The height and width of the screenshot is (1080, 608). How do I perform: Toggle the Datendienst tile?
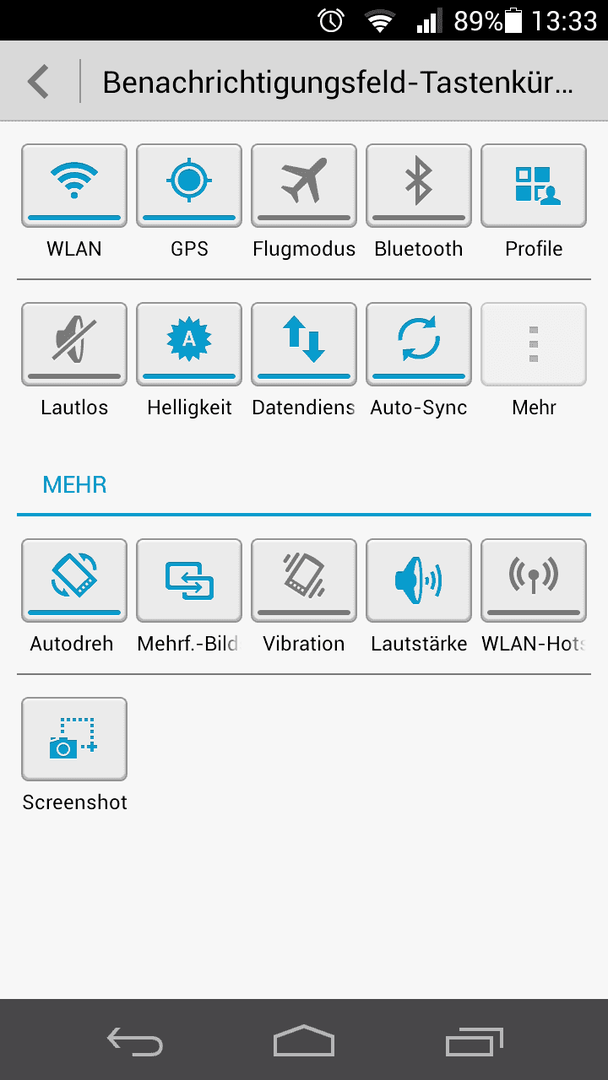304,344
